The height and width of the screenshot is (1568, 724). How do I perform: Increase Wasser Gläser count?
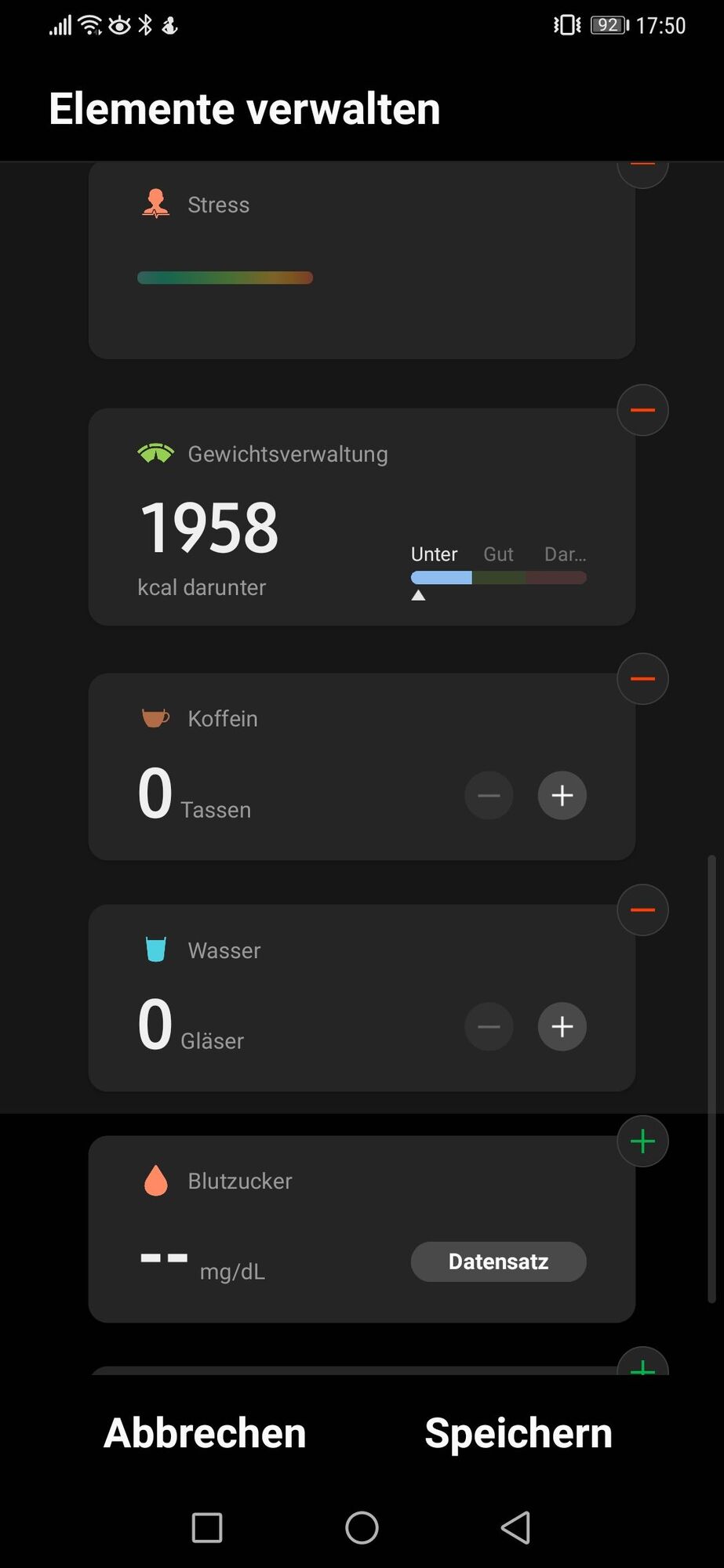point(562,1026)
